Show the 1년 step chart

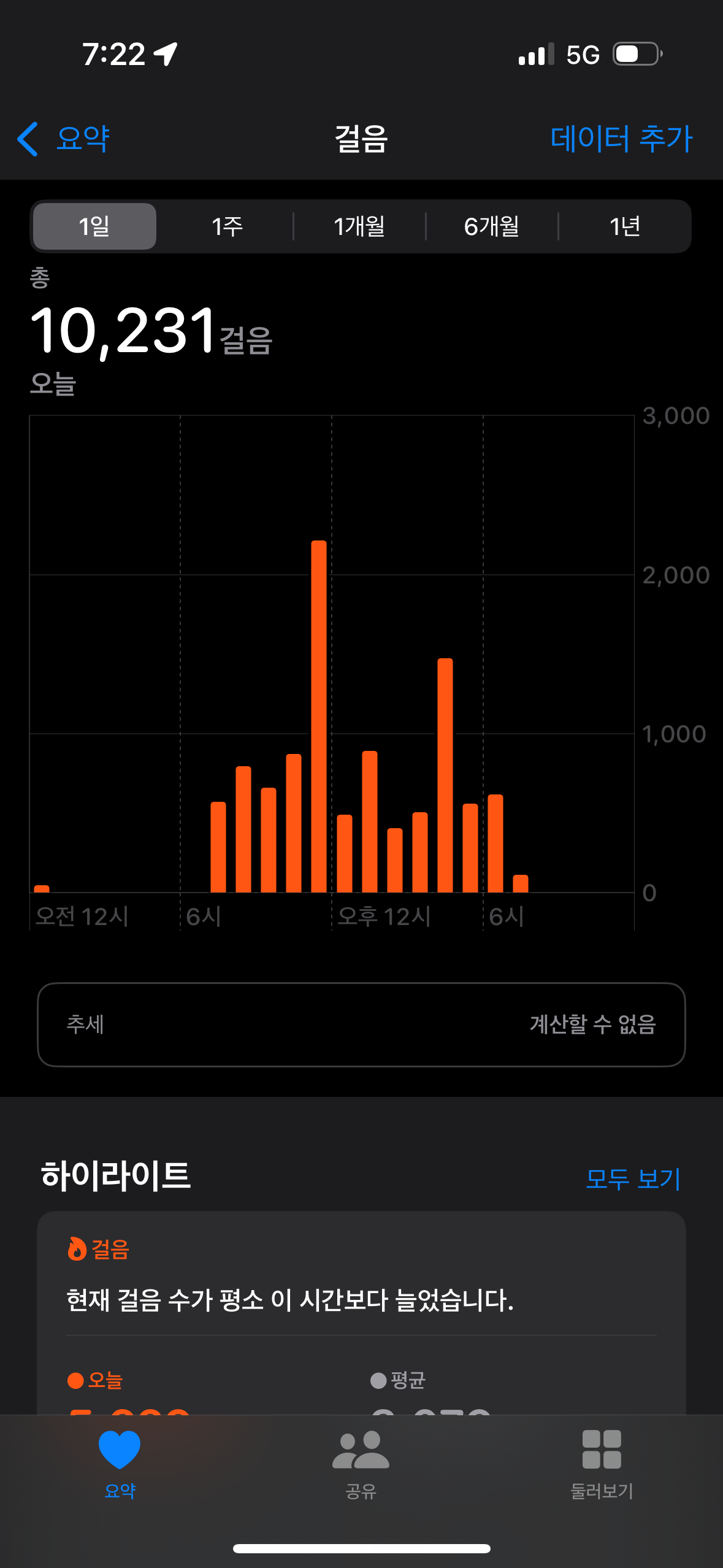[624, 226]
